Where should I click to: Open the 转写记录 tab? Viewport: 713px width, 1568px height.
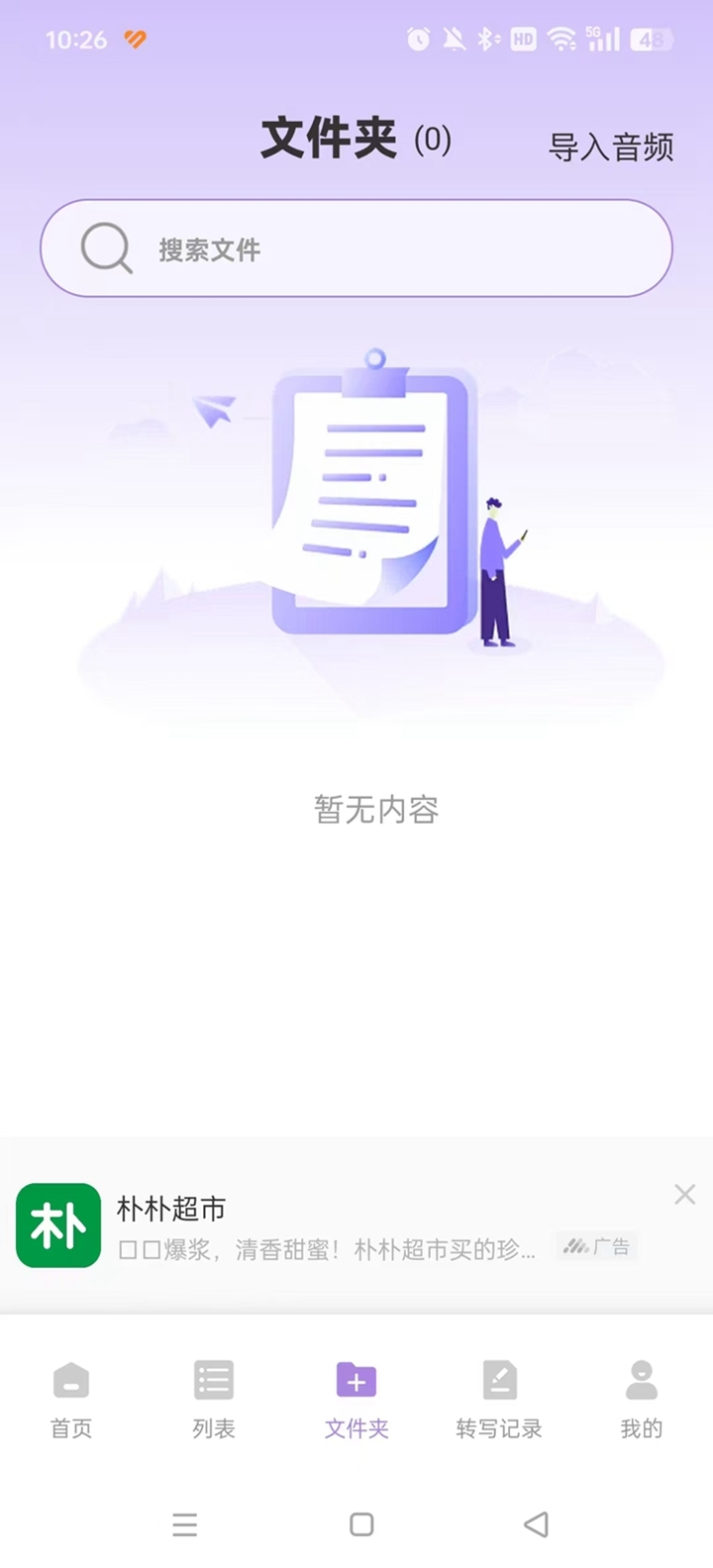tap(499, 1399)
